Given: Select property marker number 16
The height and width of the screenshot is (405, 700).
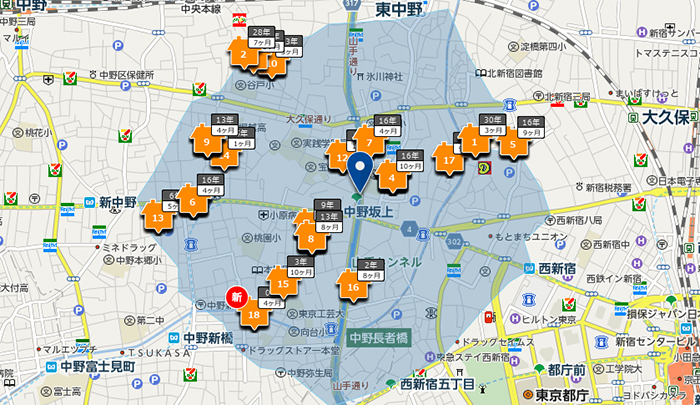Looking at the screenshot, I should point(352,287).
